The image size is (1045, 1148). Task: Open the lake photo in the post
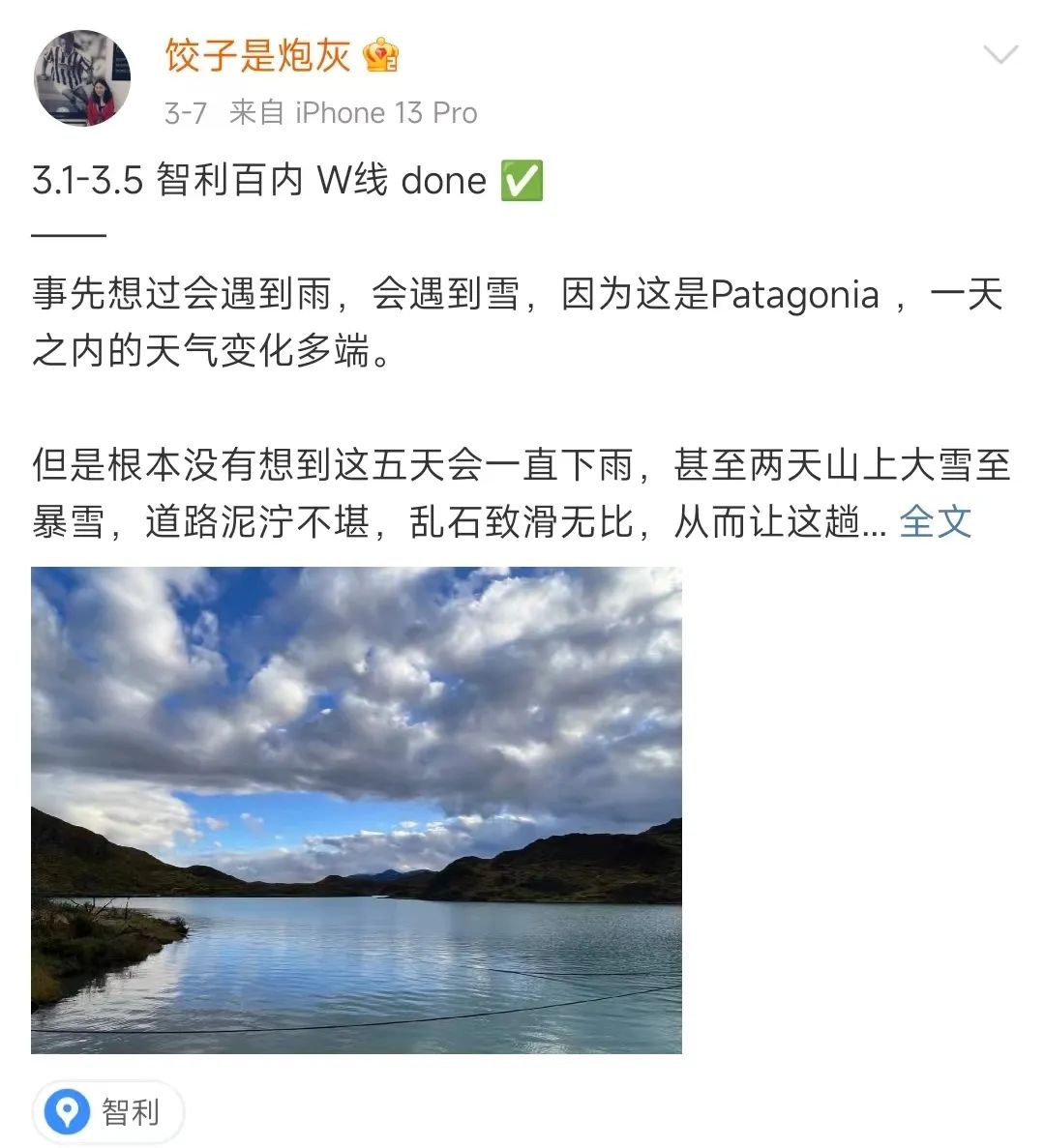(x=356, y=809)
